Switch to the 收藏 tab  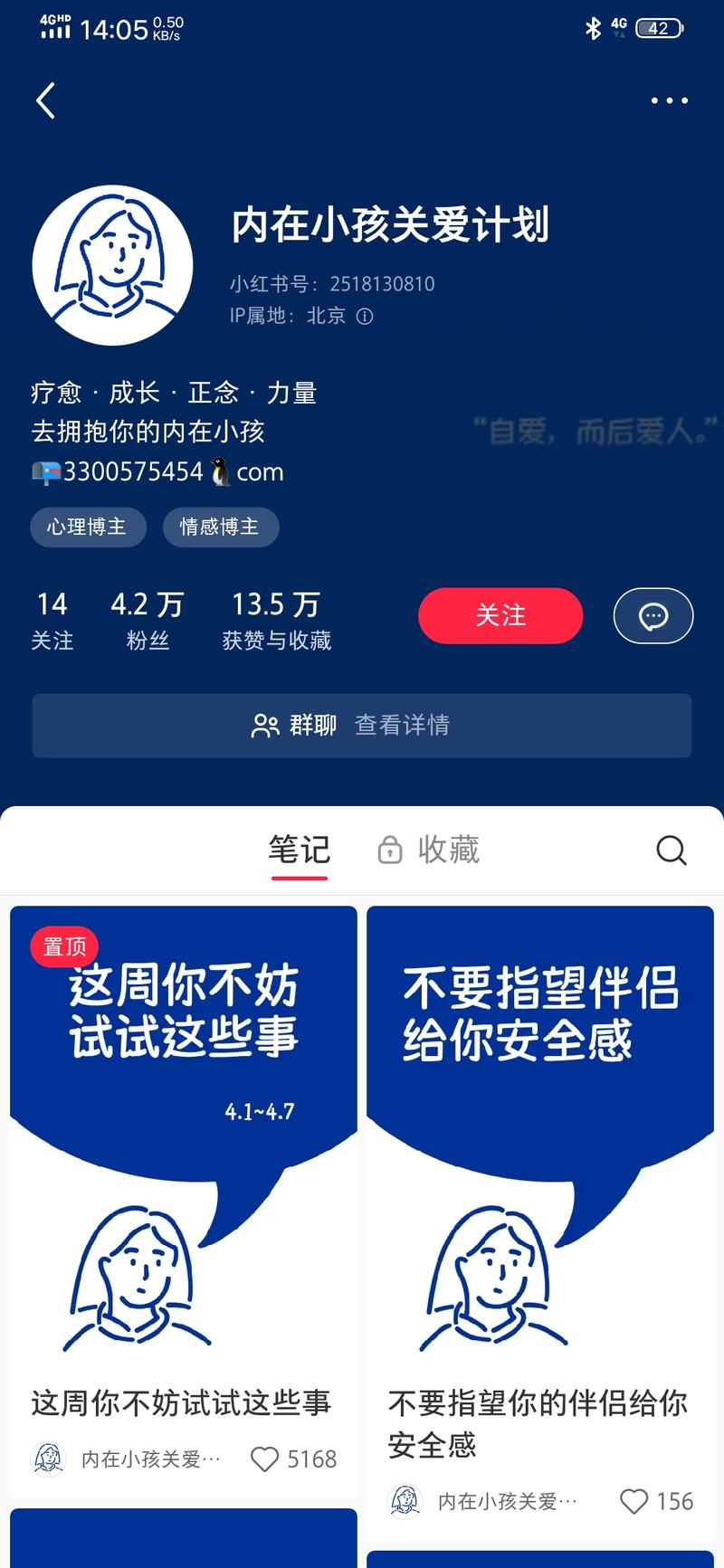click(x=430, y=850)
